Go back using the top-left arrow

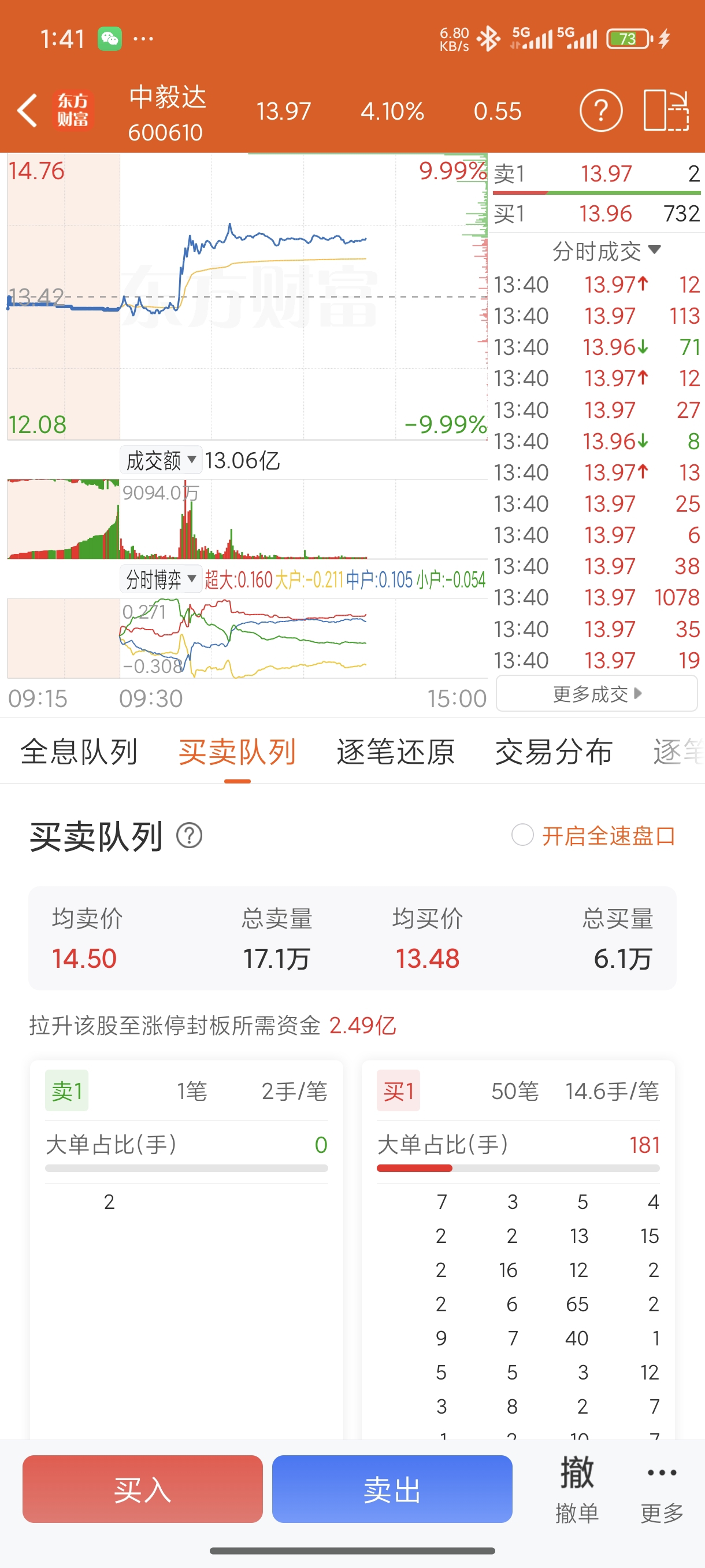[27, 111]
